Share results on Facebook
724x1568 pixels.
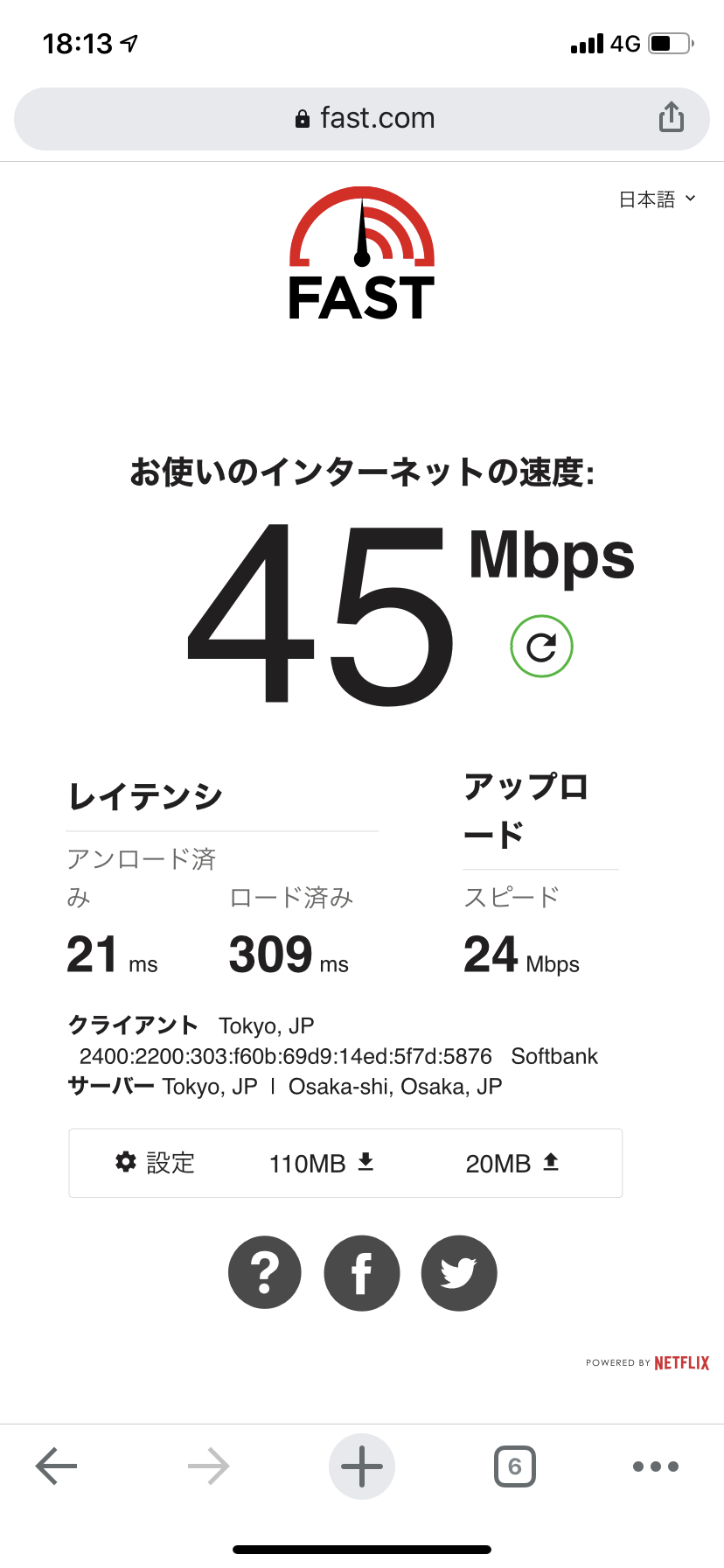click(x=361, y=1273)
